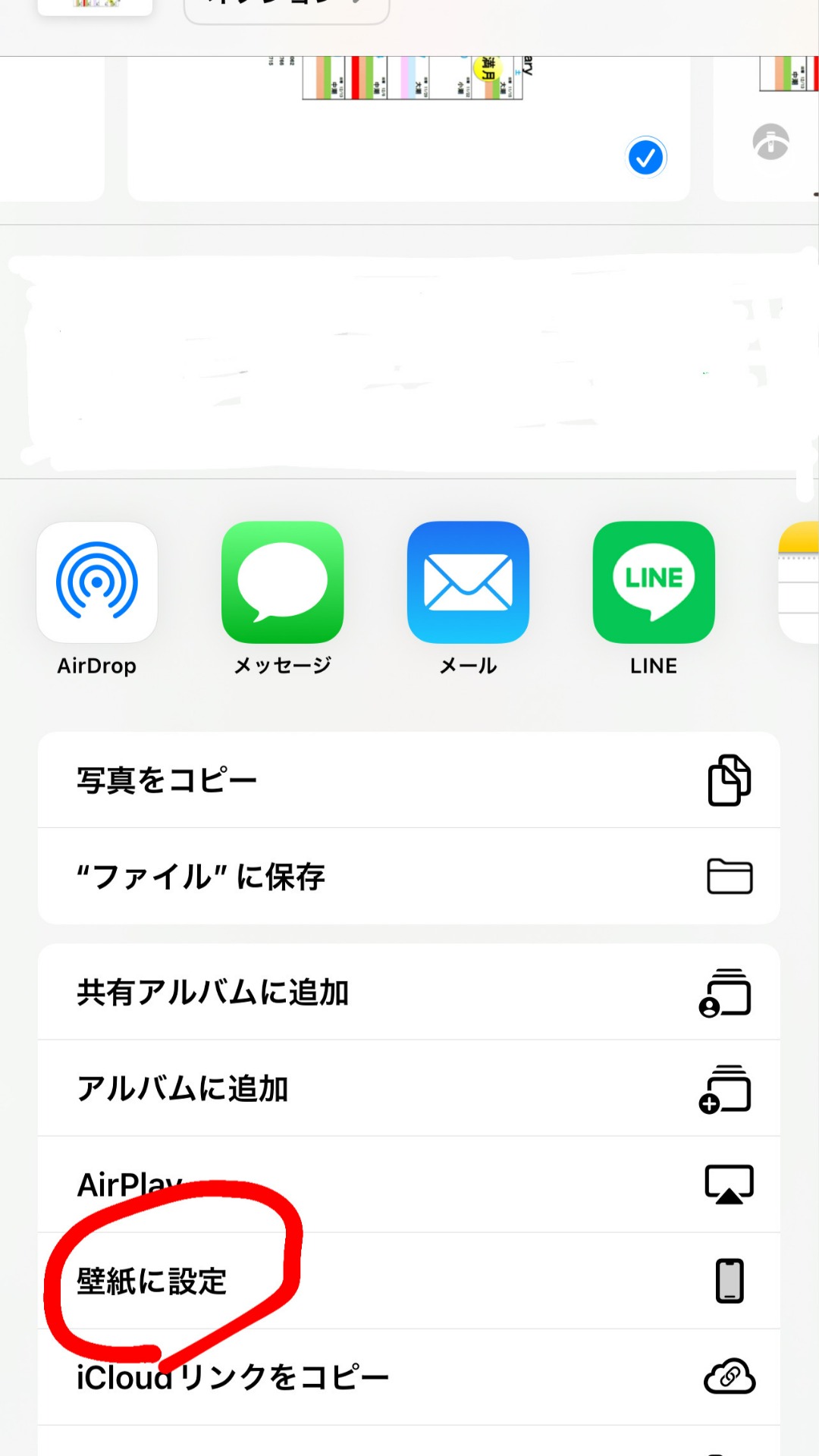Share to the Notes app
The width and height of the screenshot is (819, 1456).
pos(799,582)
